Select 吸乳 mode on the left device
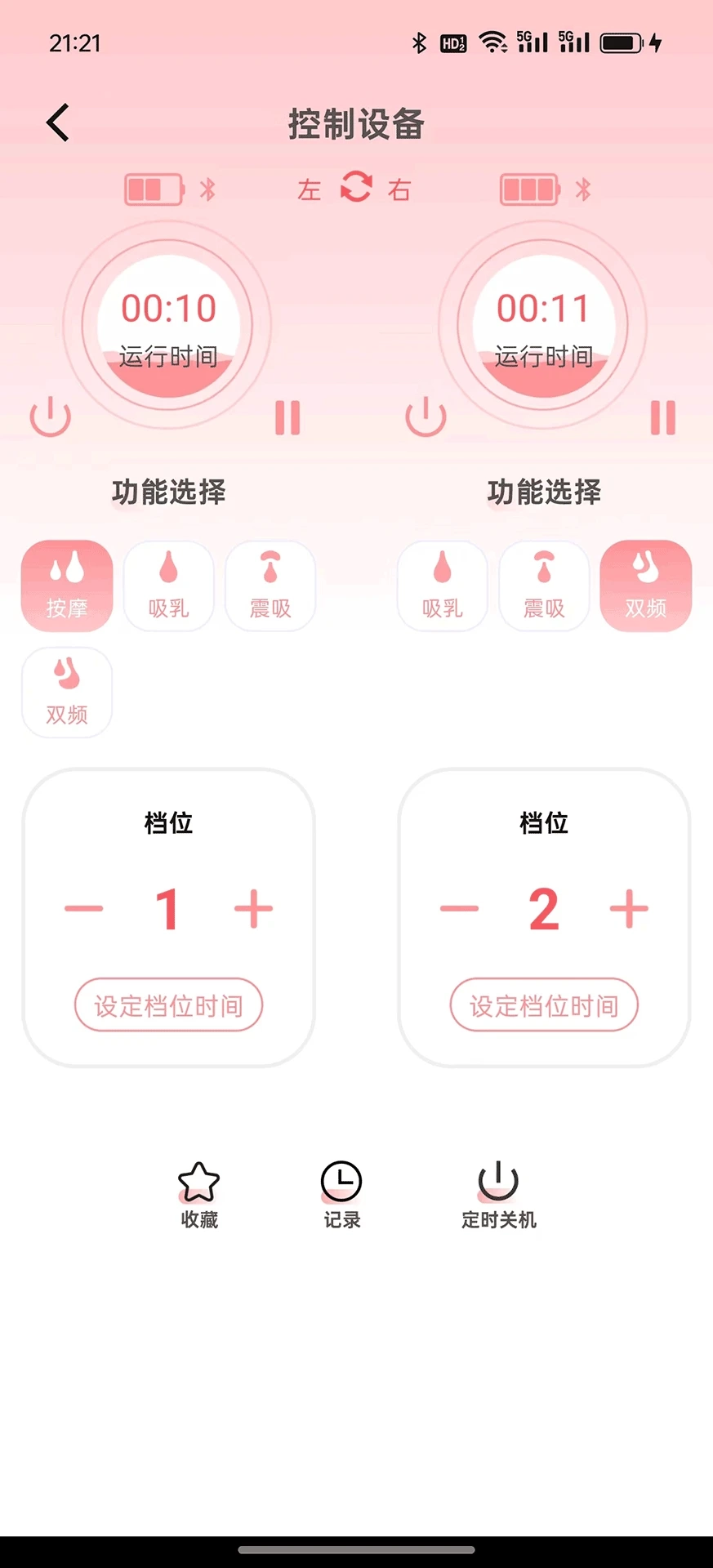The image size is (713, 1568). click(168, 586)
